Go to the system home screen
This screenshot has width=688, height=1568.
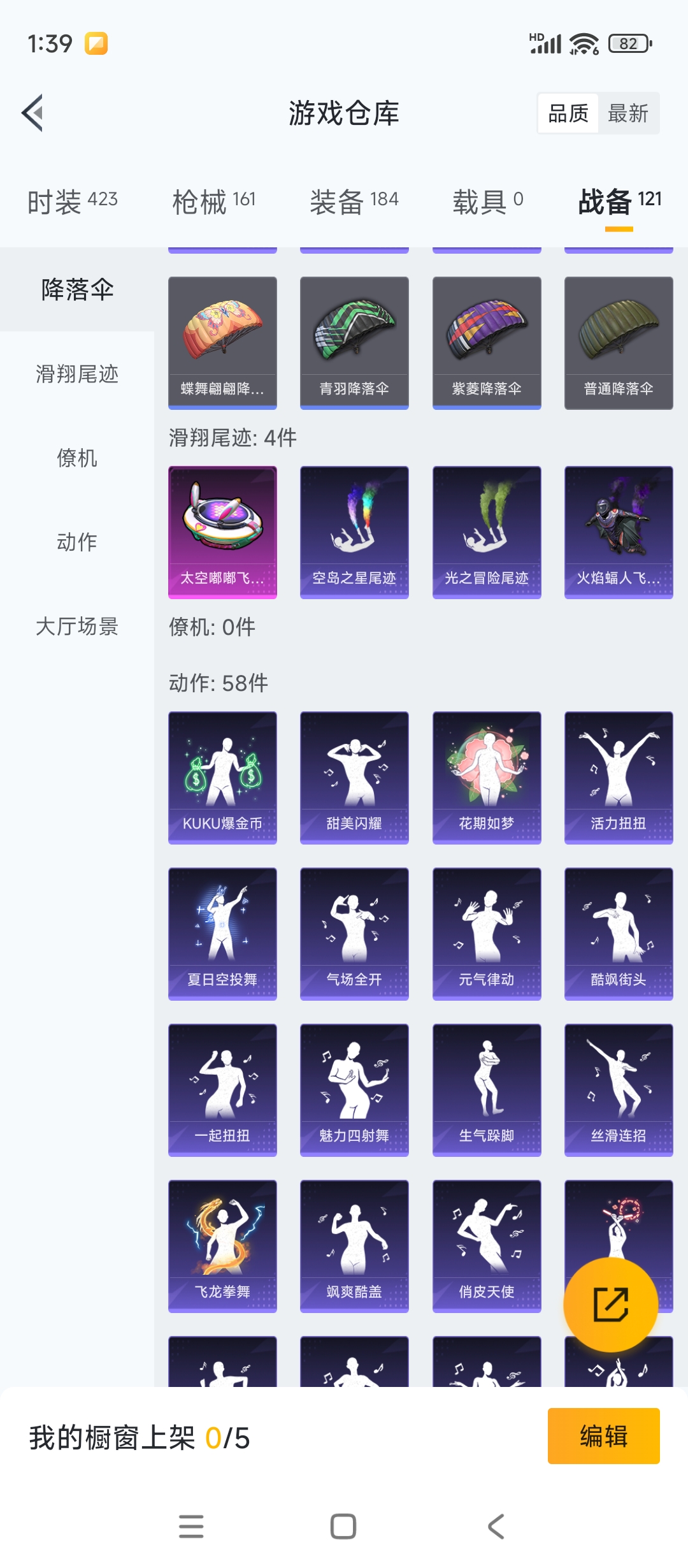(343, 1526)
